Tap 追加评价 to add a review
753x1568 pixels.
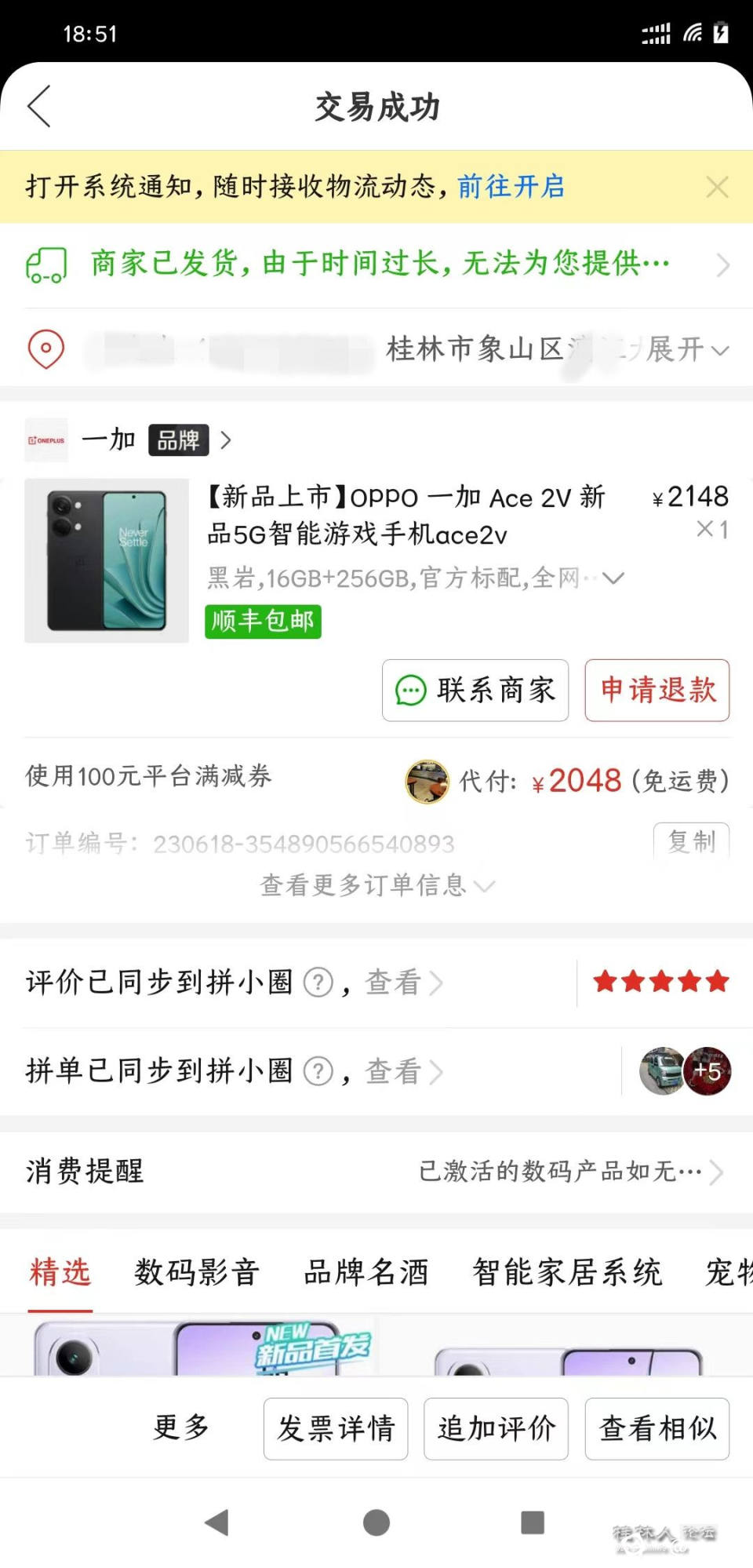pos(496,1428)
